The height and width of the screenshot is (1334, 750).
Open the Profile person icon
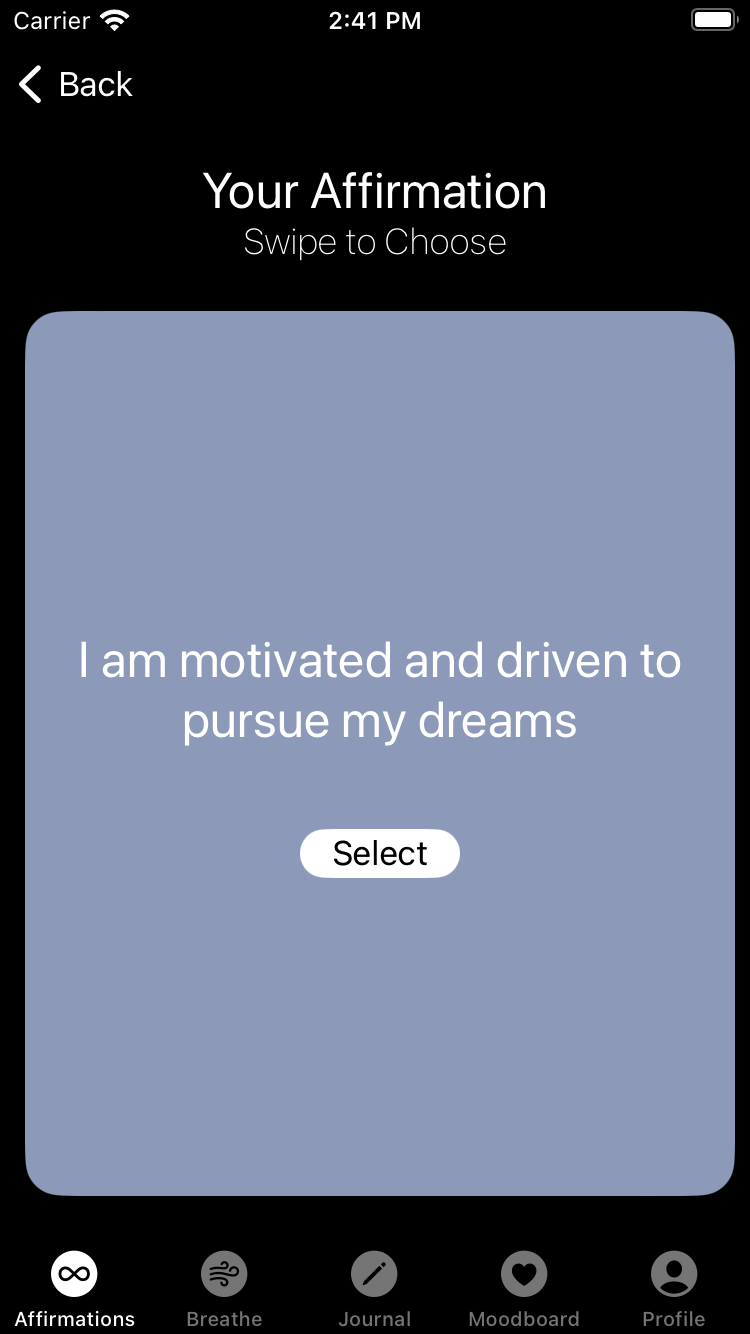tap(673, 1273)
